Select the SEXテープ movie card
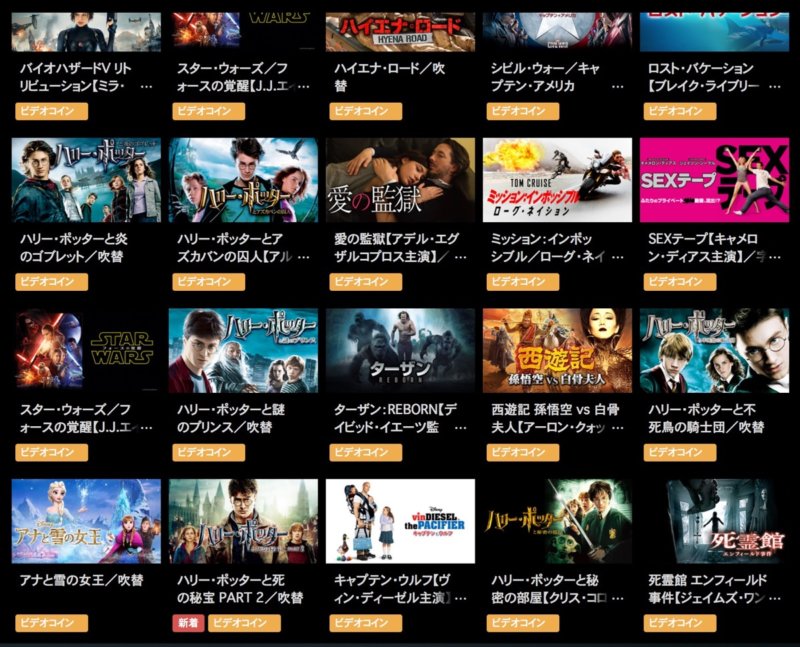This screenshot has height=647, width=800. pos(714,180)
